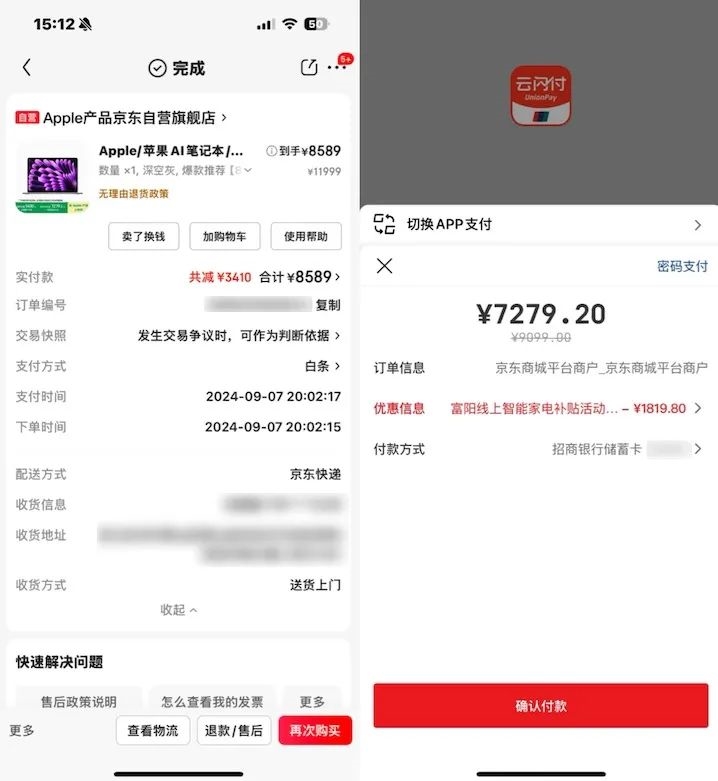Tap 再次购买 to reorder
This screenshot has width=718, height=781.
[314, 731]
